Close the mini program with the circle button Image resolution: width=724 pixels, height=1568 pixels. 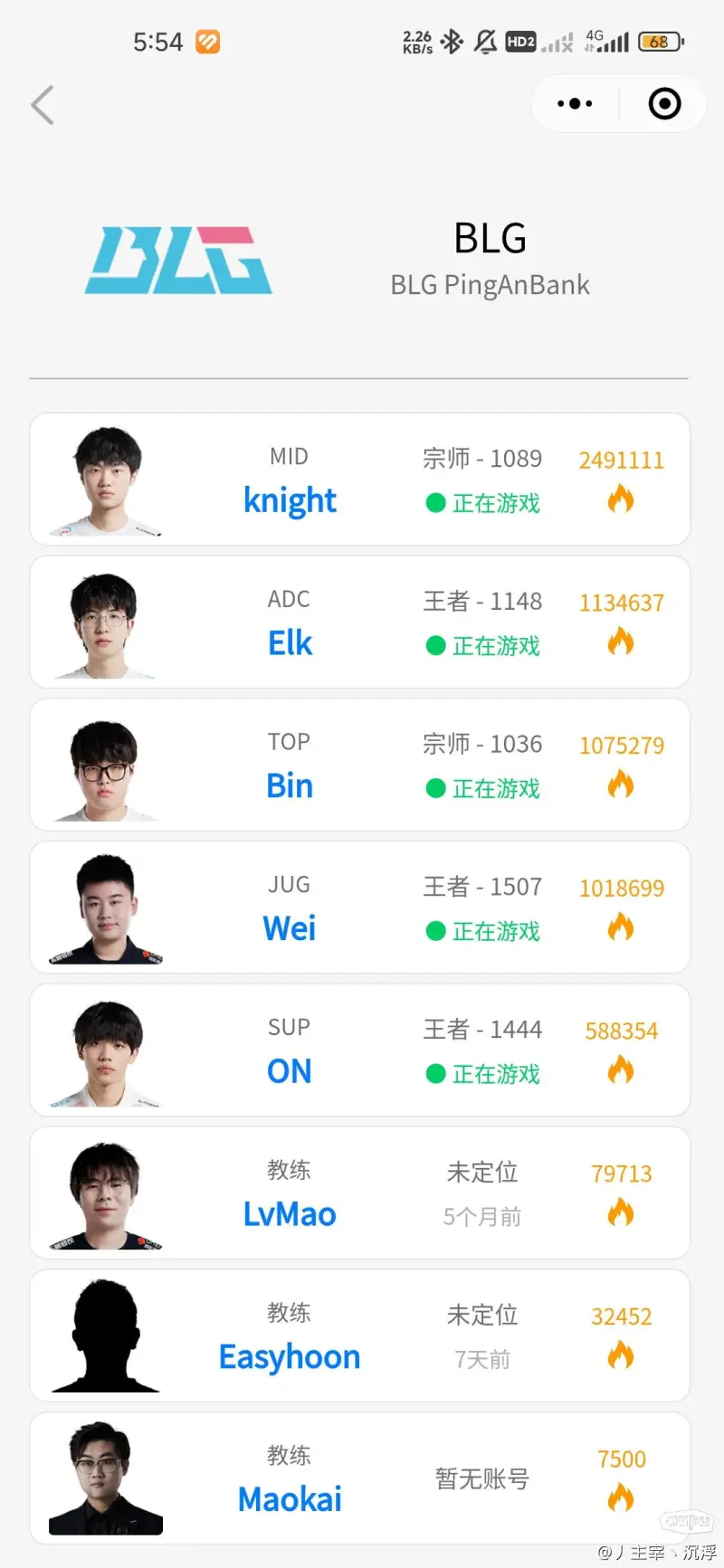pos(664,104)
